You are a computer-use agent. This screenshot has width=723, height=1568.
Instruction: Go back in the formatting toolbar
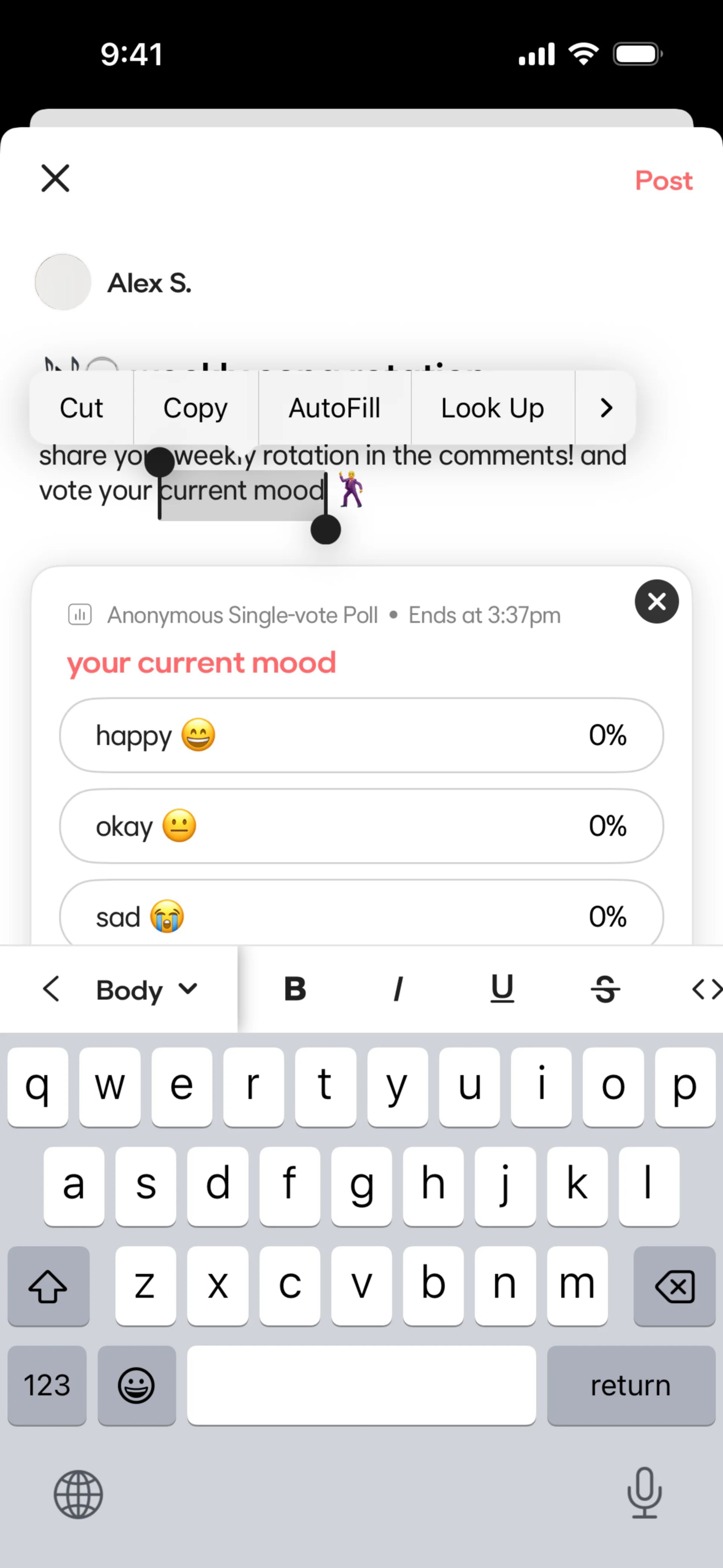click(x=51, y=989)
